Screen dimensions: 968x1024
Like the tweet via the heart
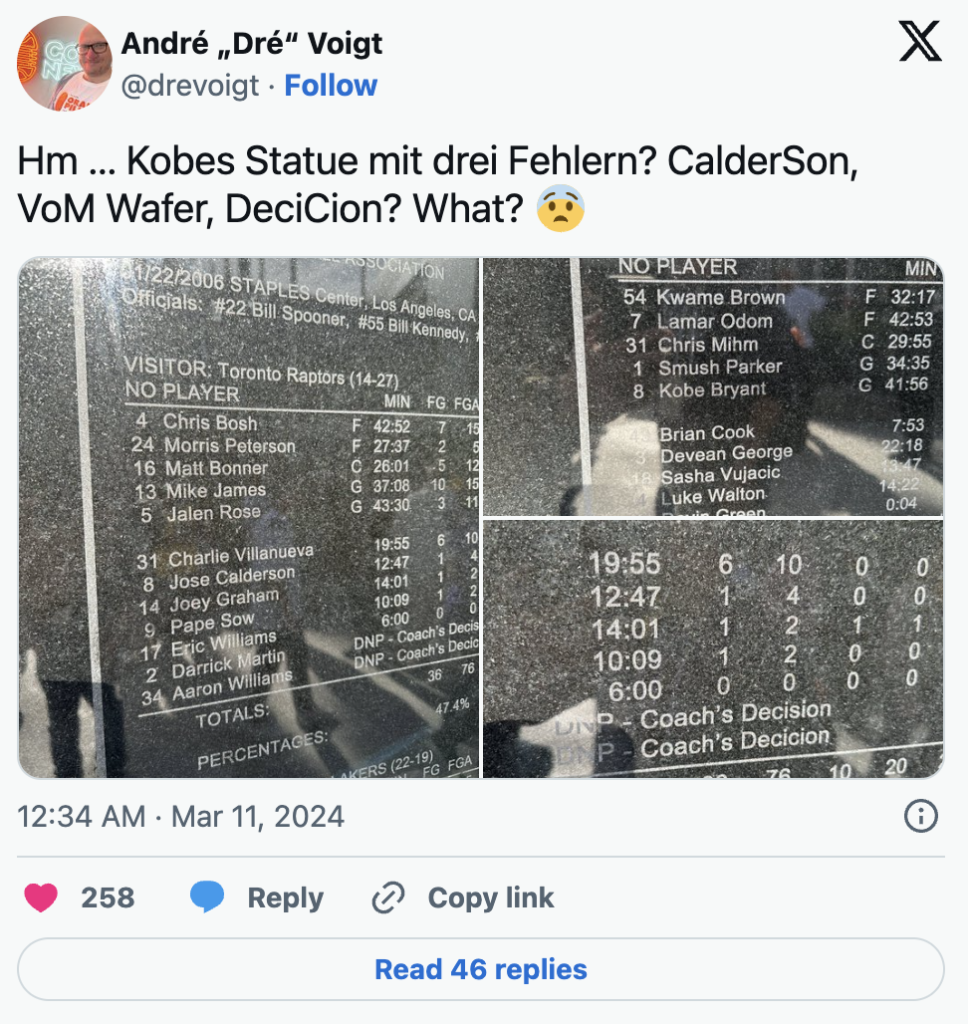coord(41,898)
